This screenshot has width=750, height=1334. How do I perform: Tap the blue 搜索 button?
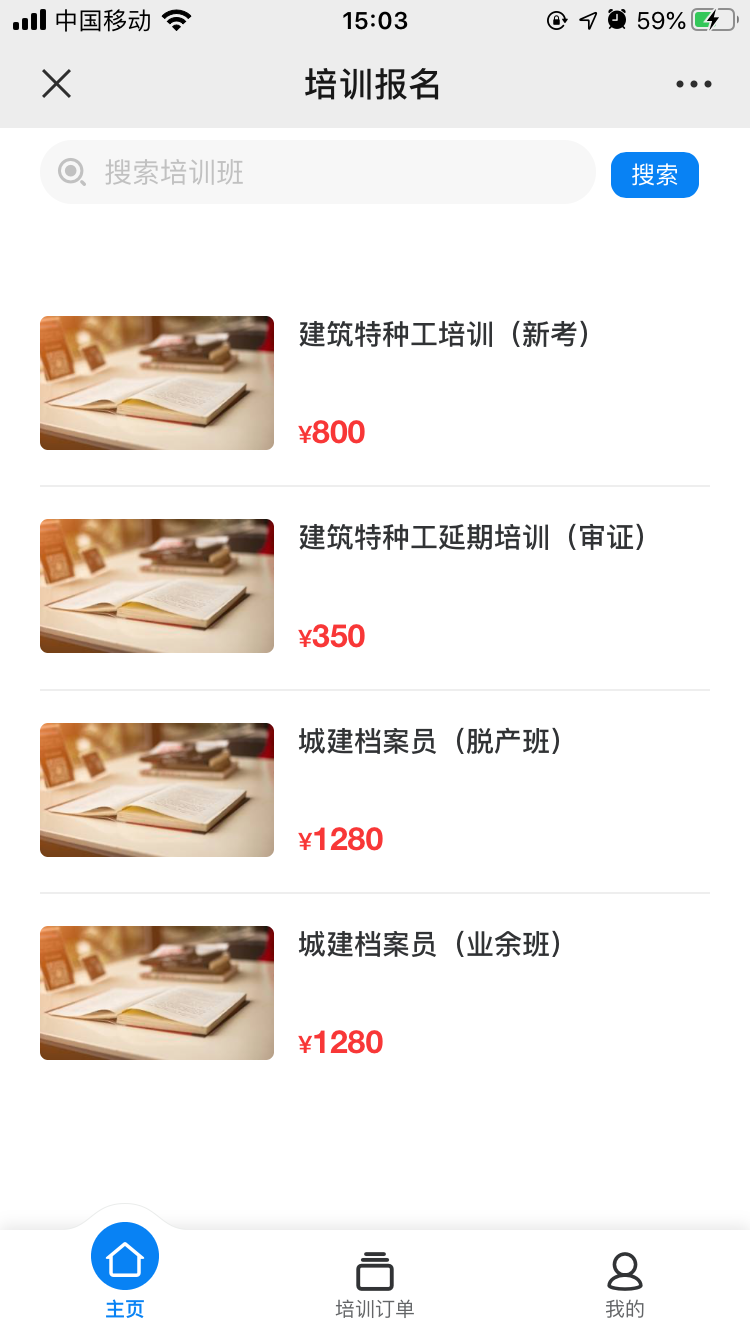[x=654, y=175]
